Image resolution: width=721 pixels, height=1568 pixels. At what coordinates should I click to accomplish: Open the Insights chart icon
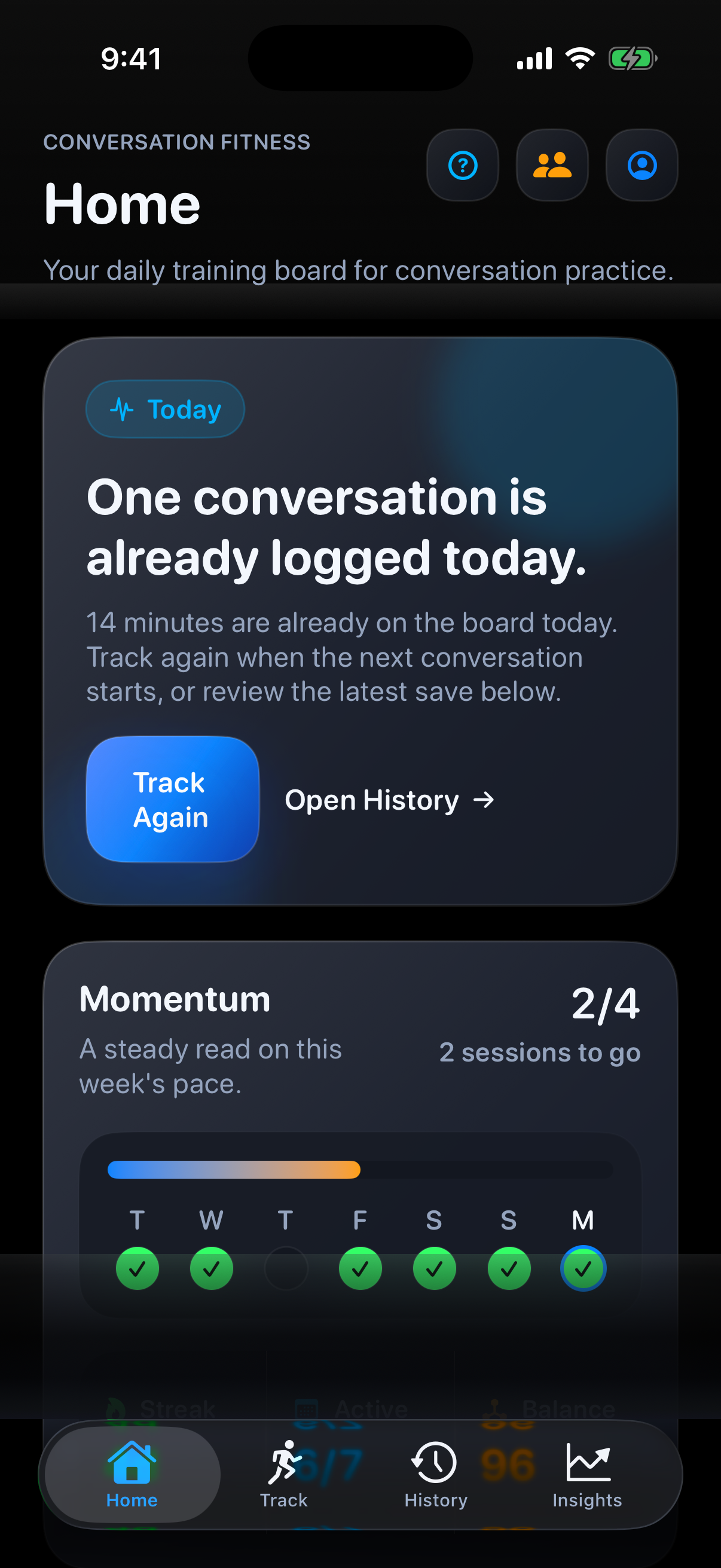pyautogui.click(x=586, y=1461)
